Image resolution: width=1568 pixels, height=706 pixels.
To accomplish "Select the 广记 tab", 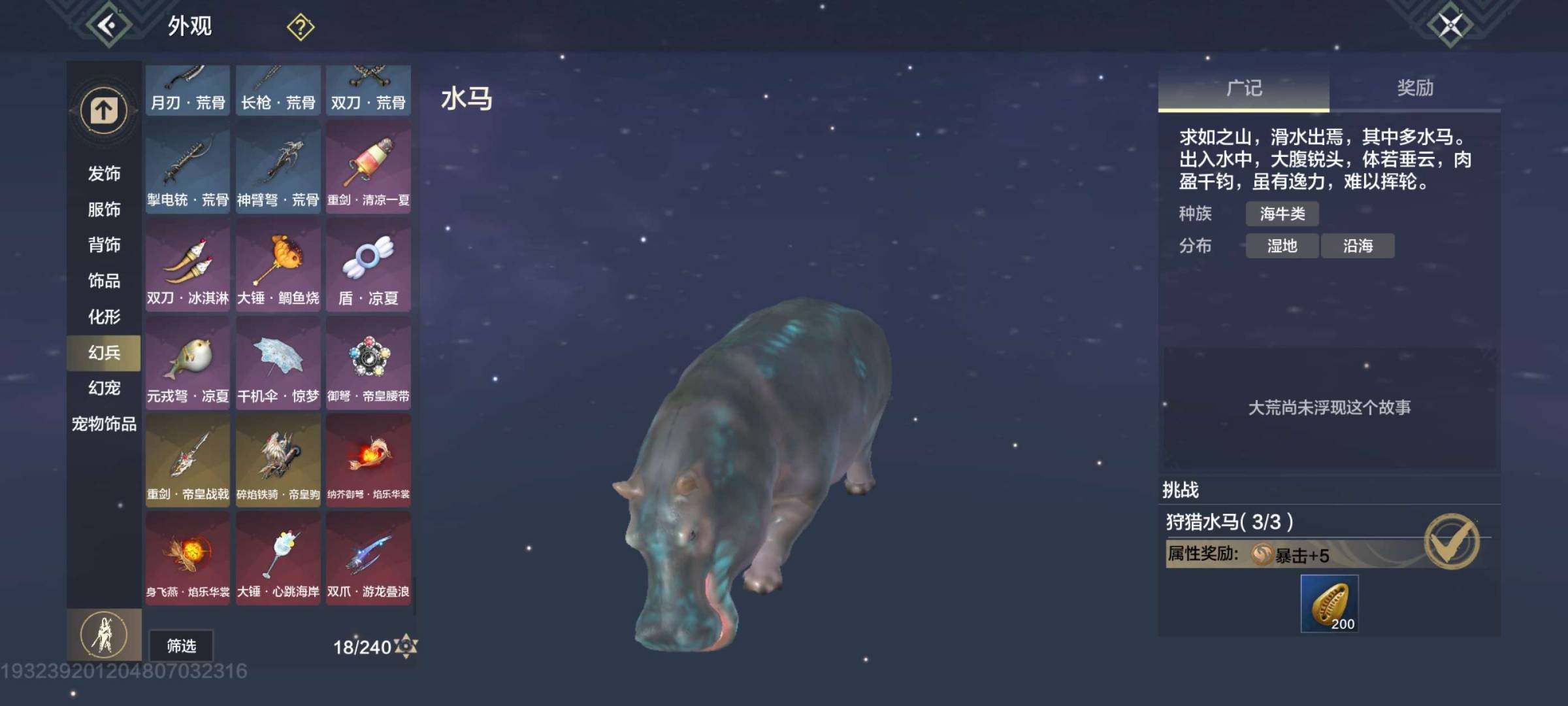I will [1243, 88].
